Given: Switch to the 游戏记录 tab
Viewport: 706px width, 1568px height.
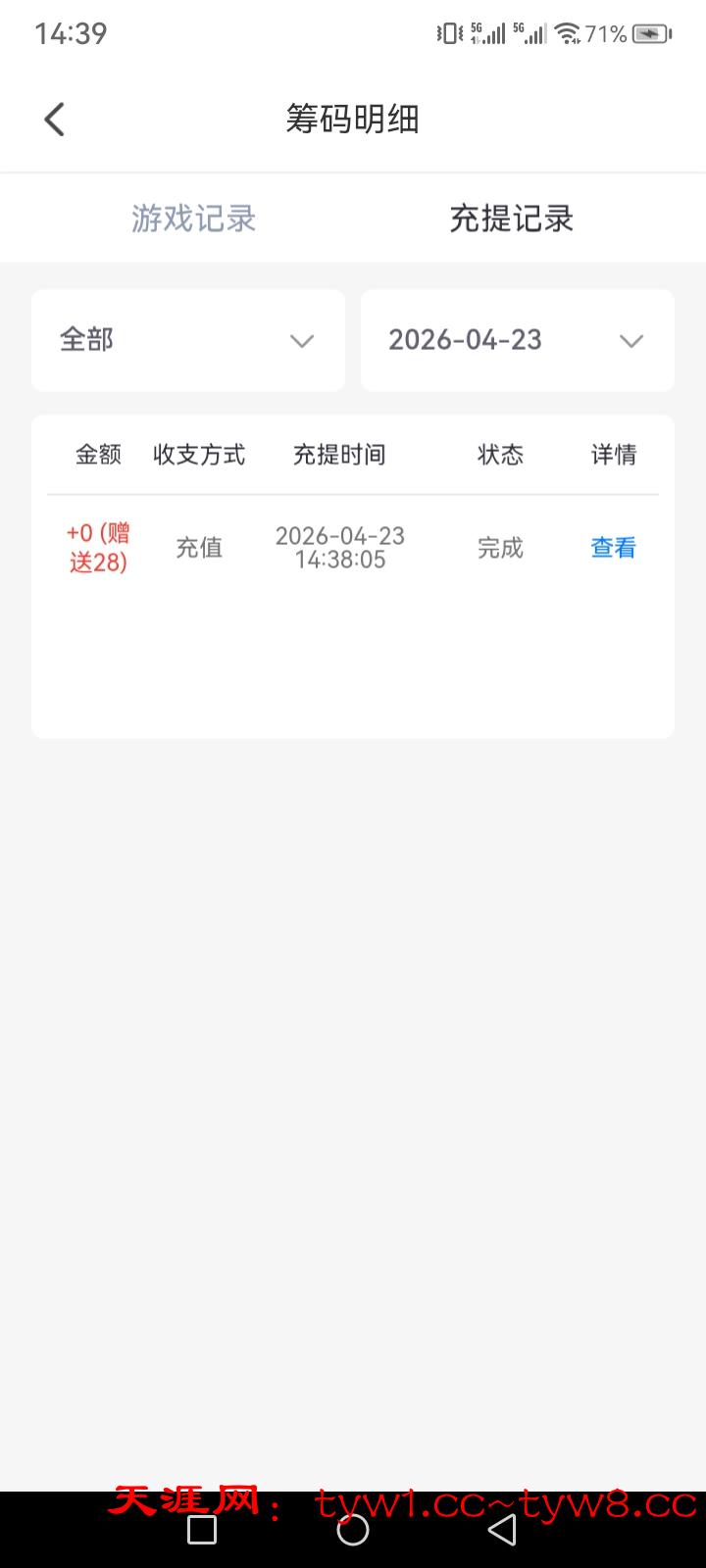Looking at the screenshot, I should (x=193, y=218).
